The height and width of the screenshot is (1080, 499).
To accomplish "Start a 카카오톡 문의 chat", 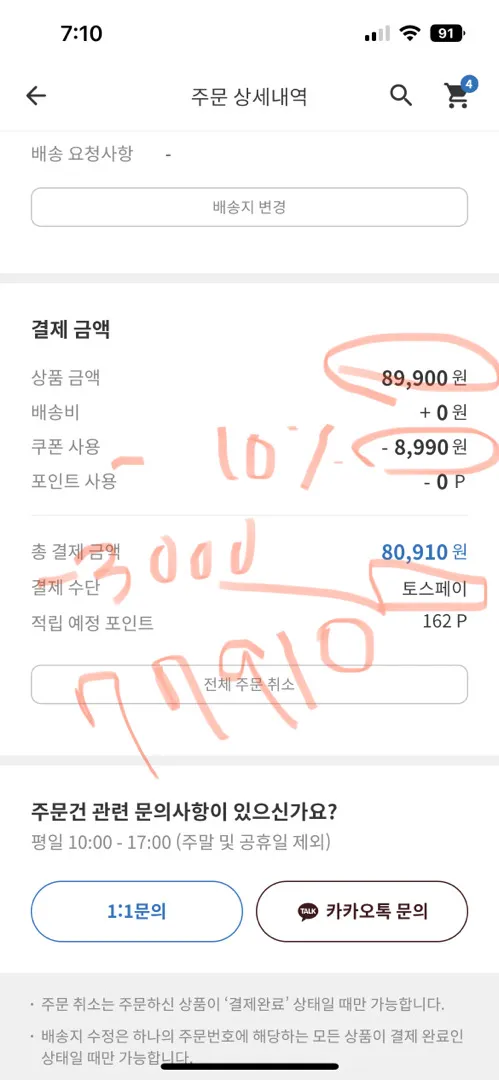I will [x=362, y=911].
